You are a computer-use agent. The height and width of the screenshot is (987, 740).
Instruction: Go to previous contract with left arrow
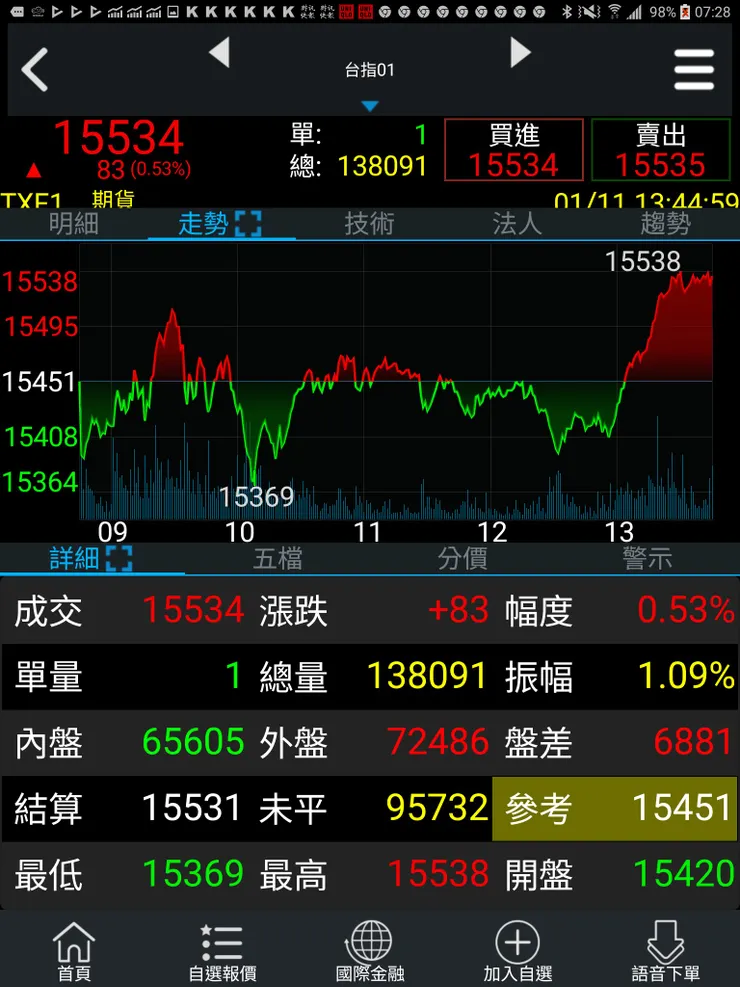pyautogui.click(x=221, y=53)
